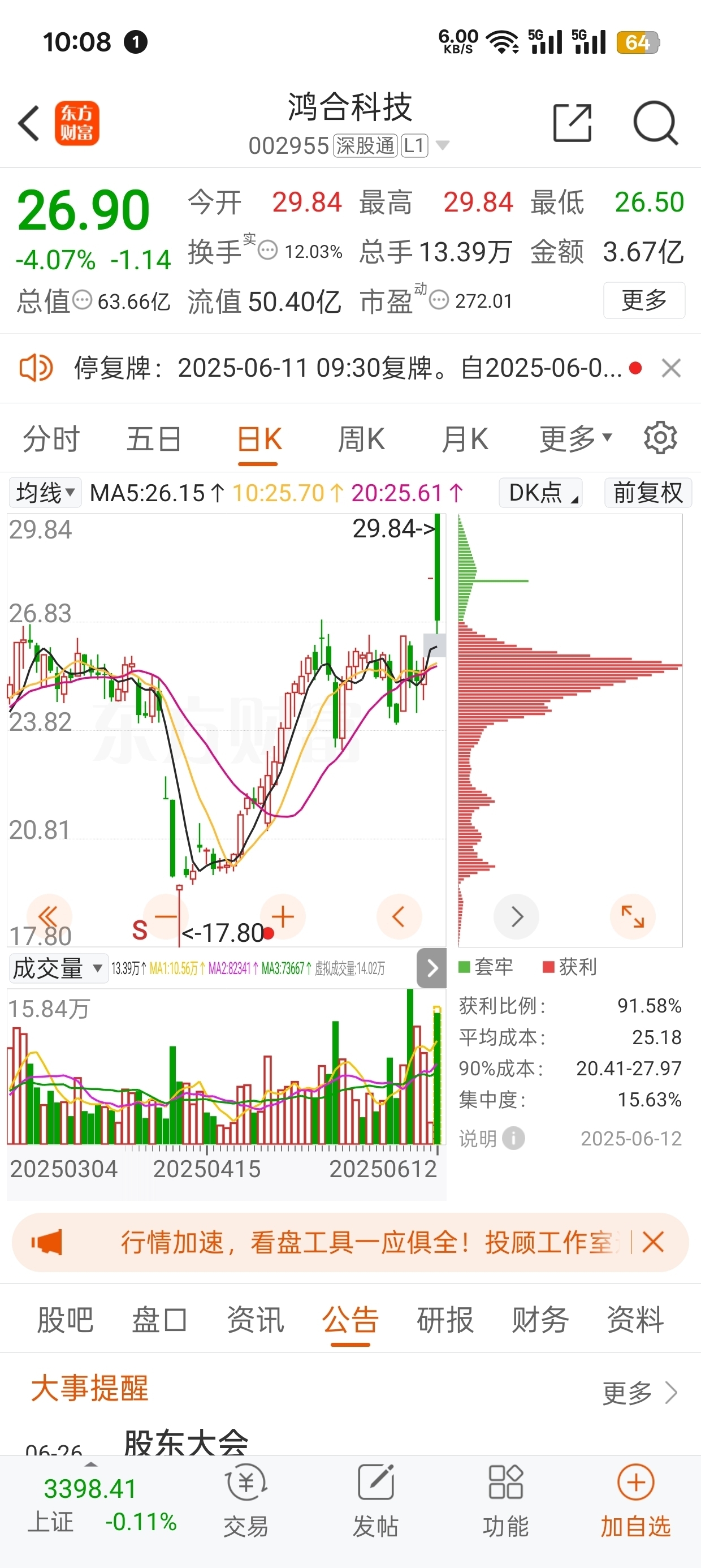Open the 财务 tab

pos(540,1320)
